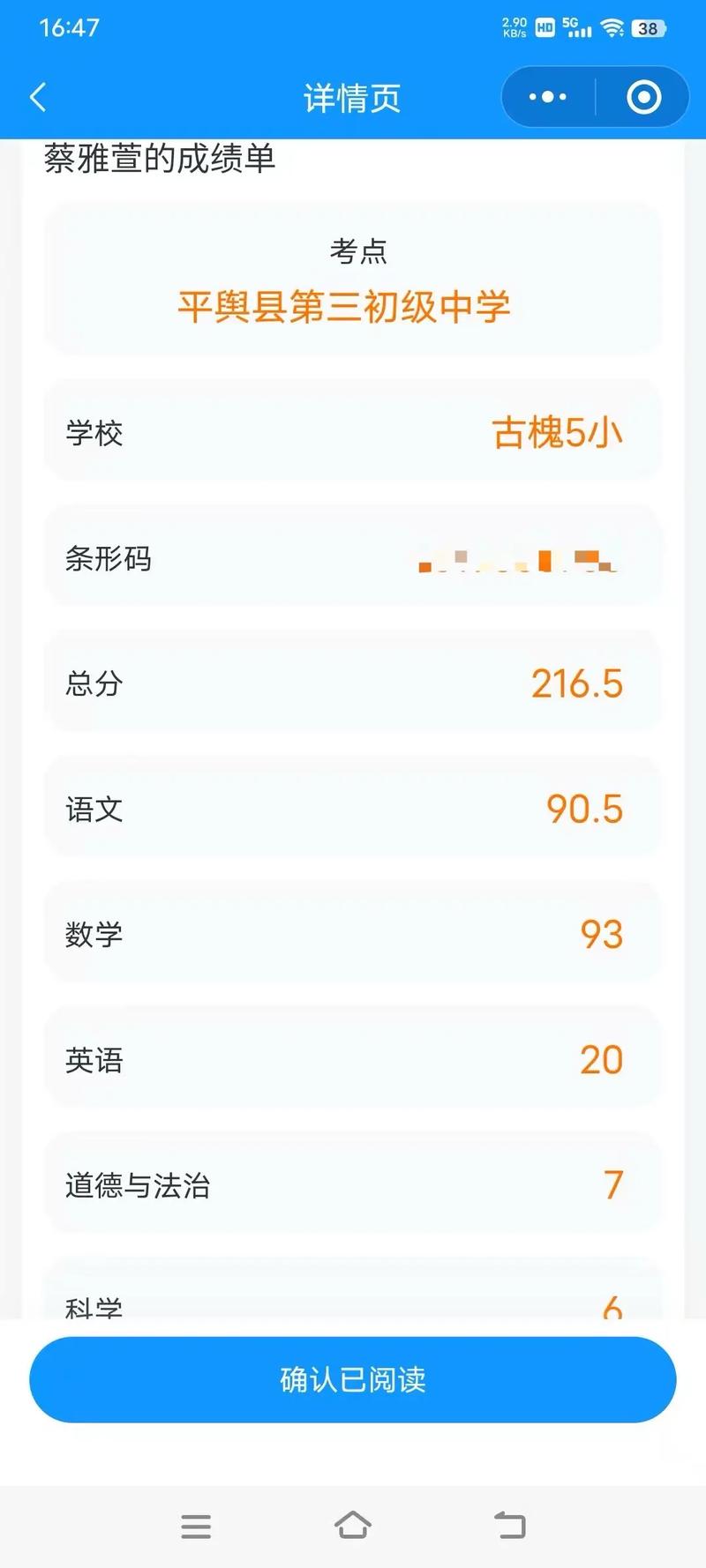Select the 考点 exam site card
Screen dimensions: 706x1568
(353, 280)
